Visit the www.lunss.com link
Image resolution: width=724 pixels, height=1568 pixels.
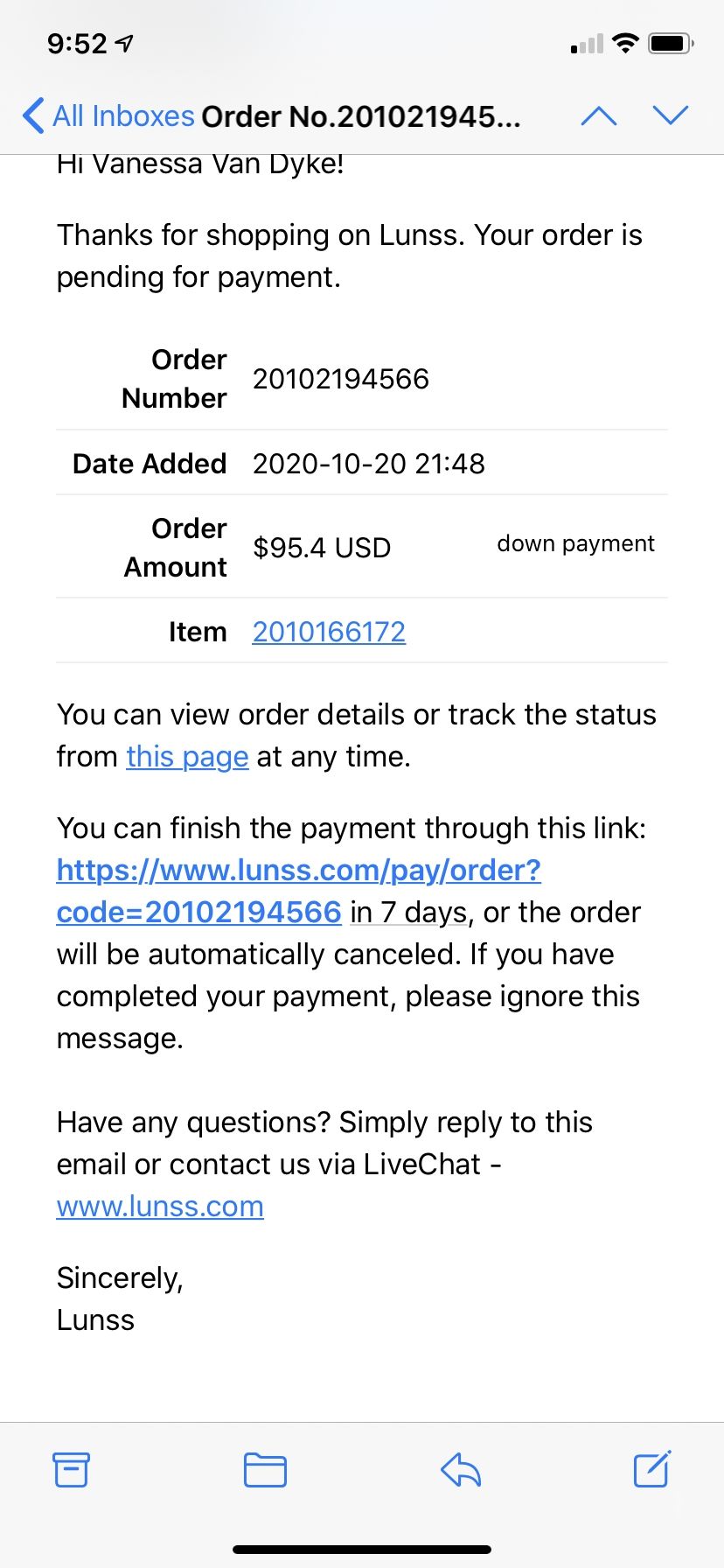[160, 1206]
